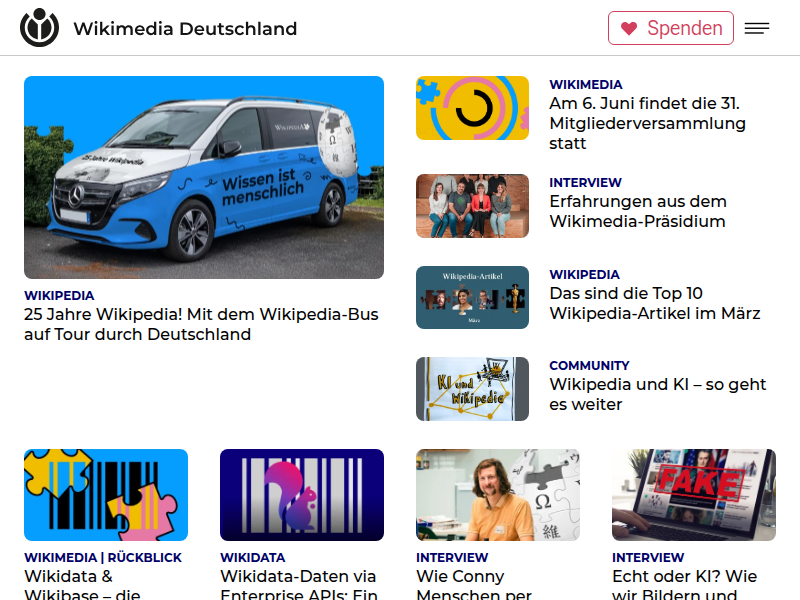
Task: Open Echt oder KI interview article
Action: click(x=693, y=495)
